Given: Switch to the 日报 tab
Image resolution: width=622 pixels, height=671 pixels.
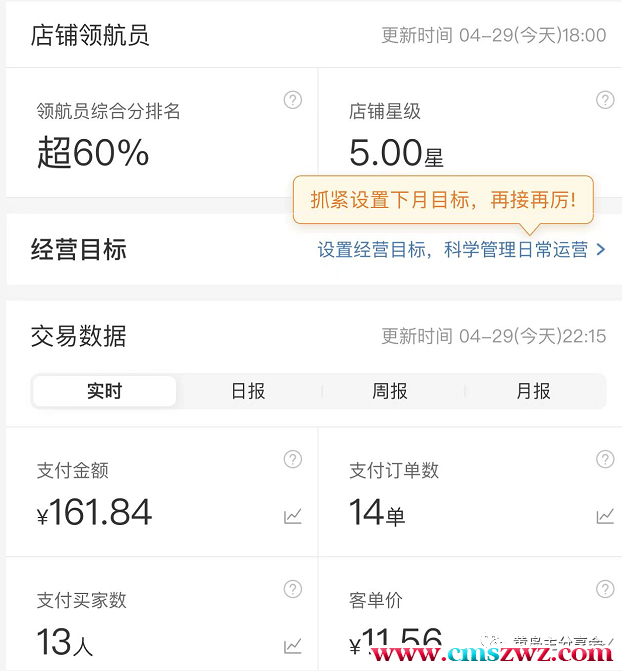Looking at the screenshot, I should coord(248,391).
